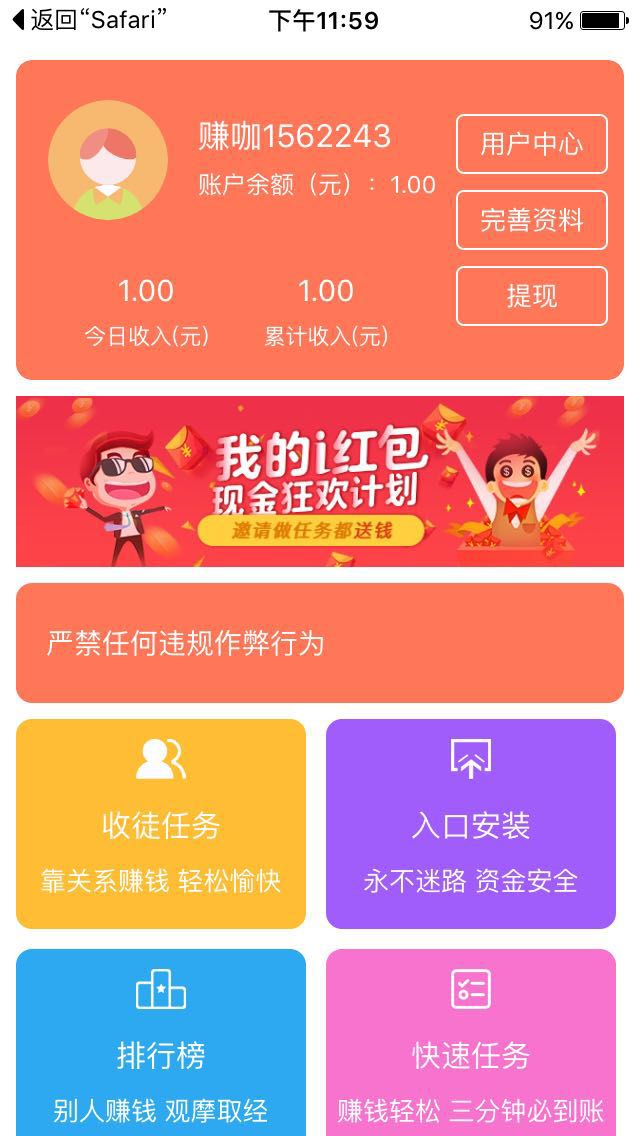Open the 快速任务 quick tasks card
Viewport: 640px width, 1136px height.
pyautogui.click(x=471, y=1040)
